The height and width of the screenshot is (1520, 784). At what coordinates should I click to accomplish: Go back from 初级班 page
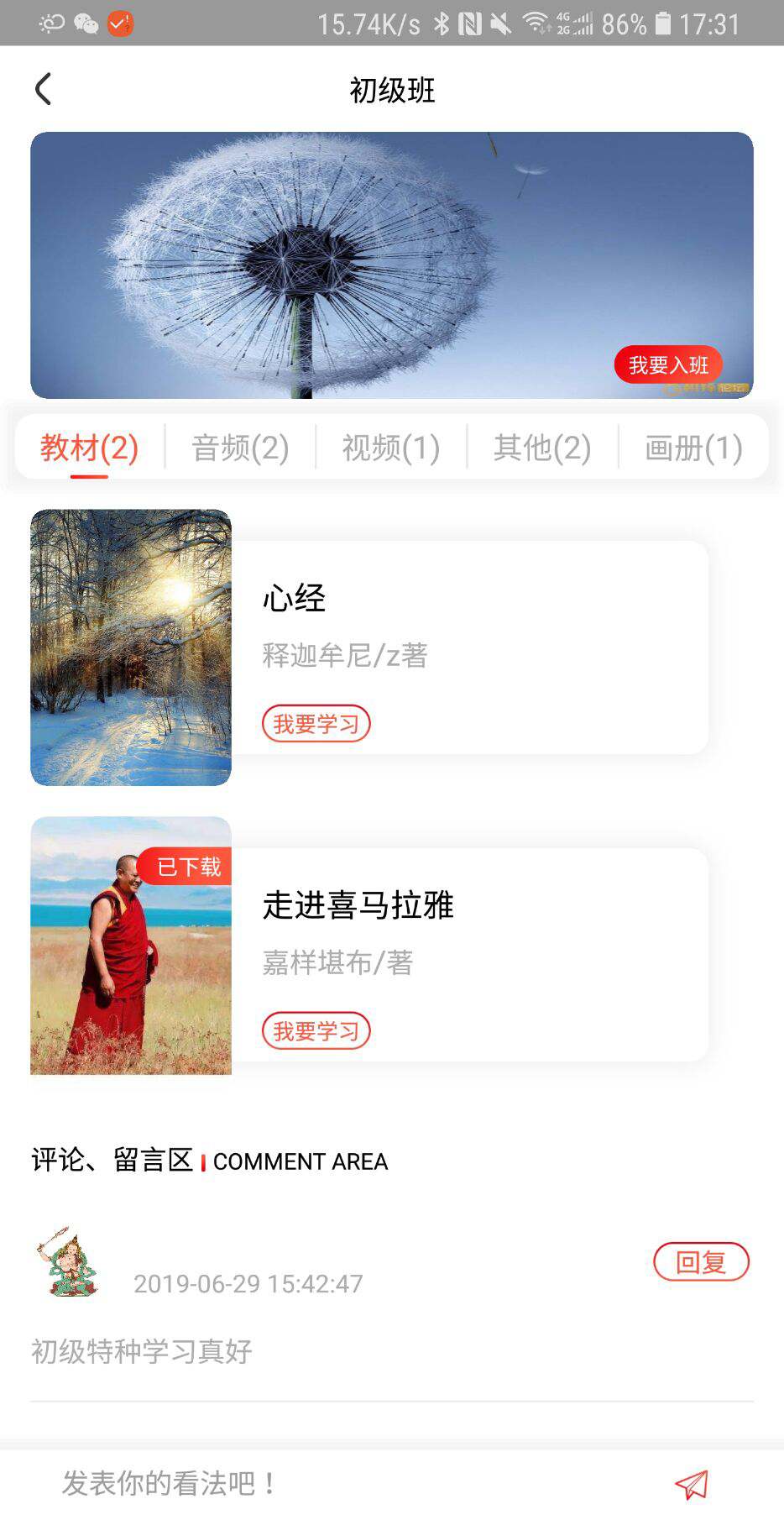(x=44, y=89)
